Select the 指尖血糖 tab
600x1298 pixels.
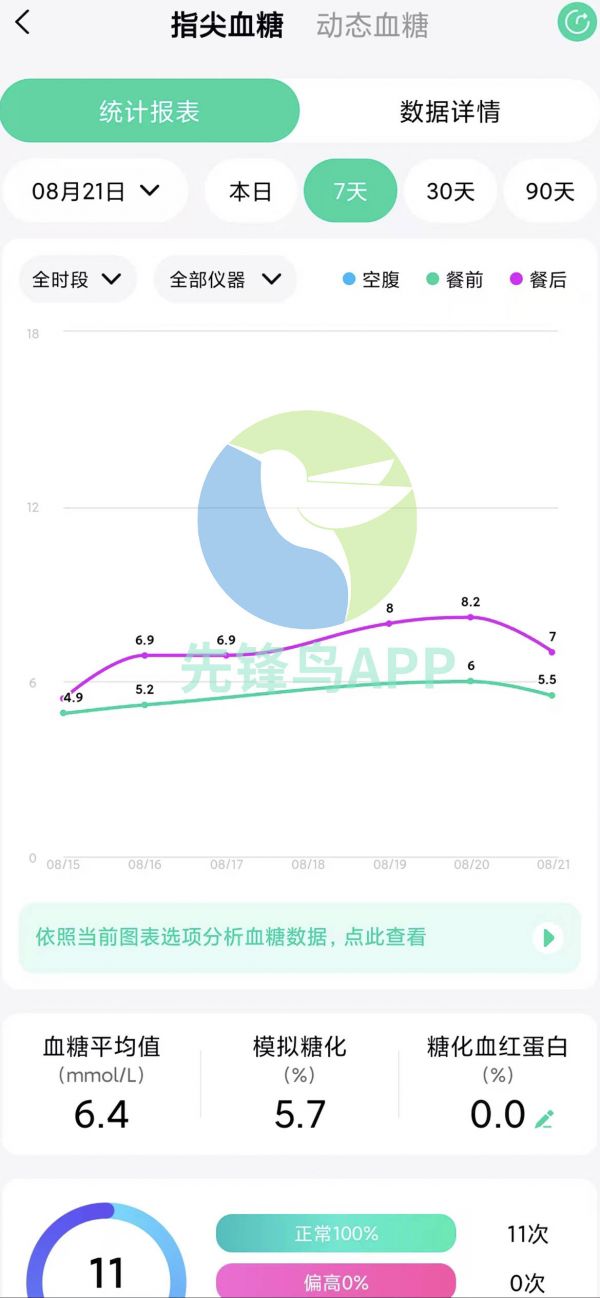227,25
